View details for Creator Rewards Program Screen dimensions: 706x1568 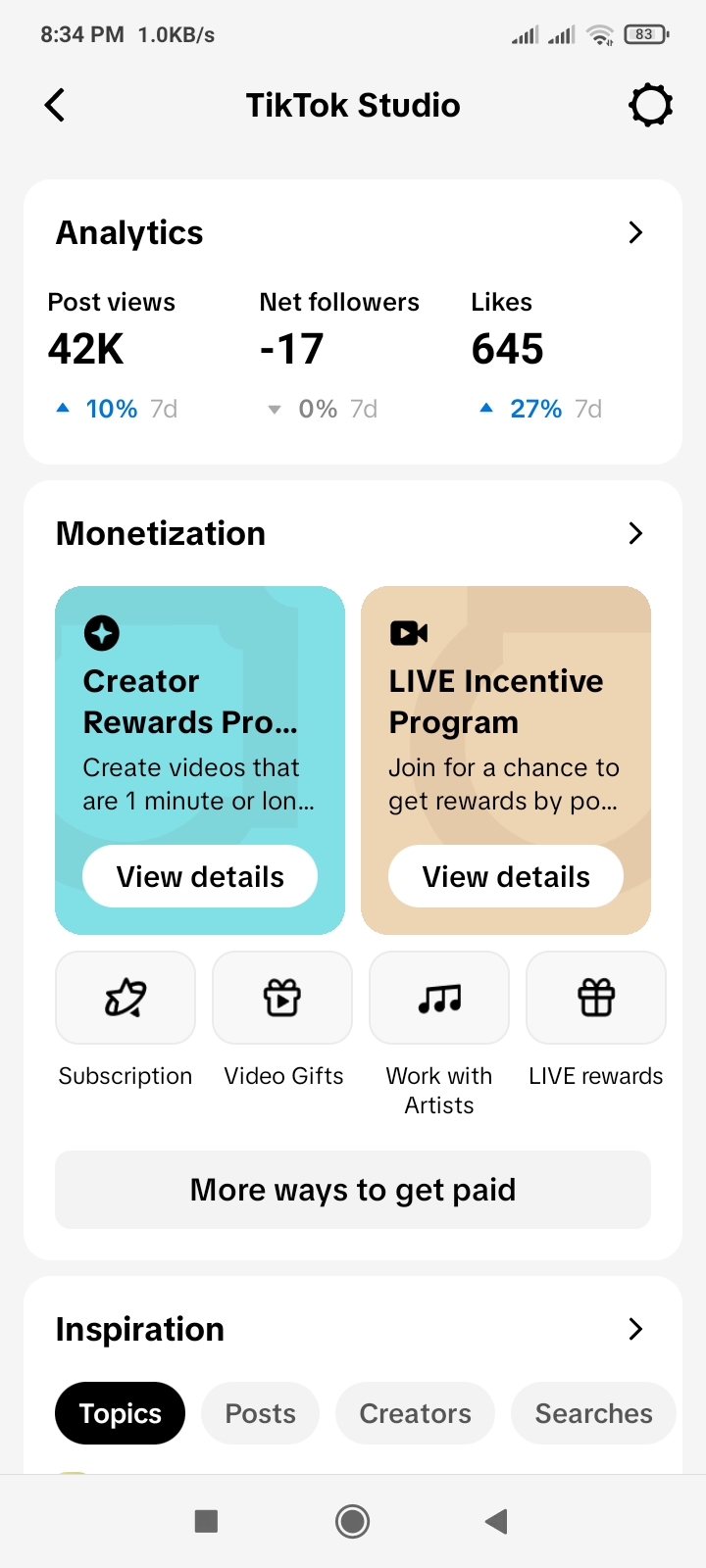click(x=200, y=876)
